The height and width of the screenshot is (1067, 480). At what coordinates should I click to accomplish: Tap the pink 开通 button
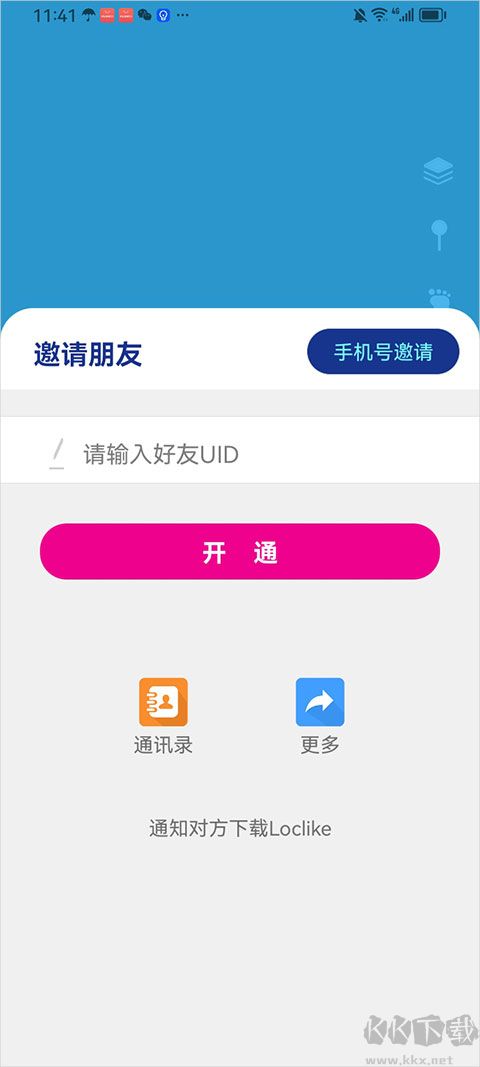click(x=240, y=552)
